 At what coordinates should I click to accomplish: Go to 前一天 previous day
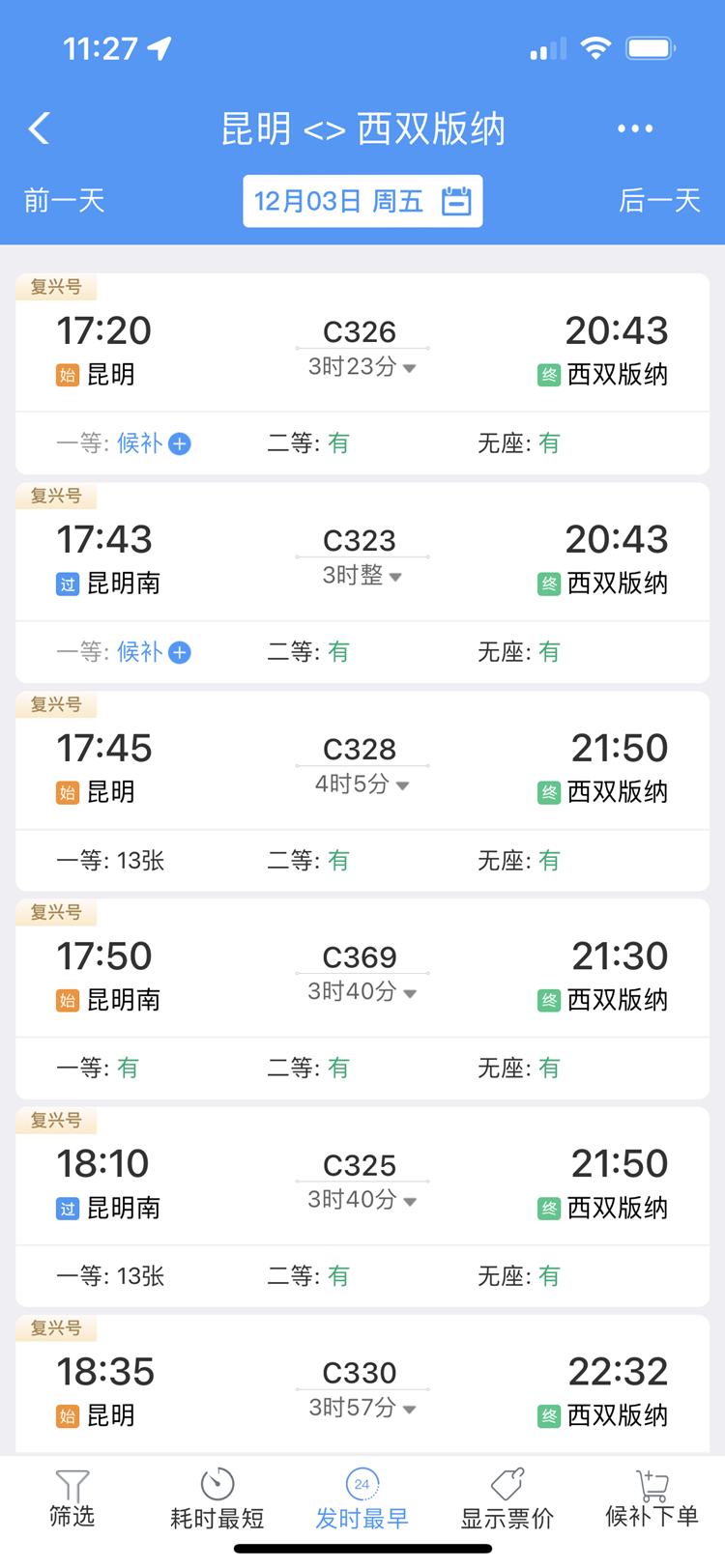click(63, 201)
